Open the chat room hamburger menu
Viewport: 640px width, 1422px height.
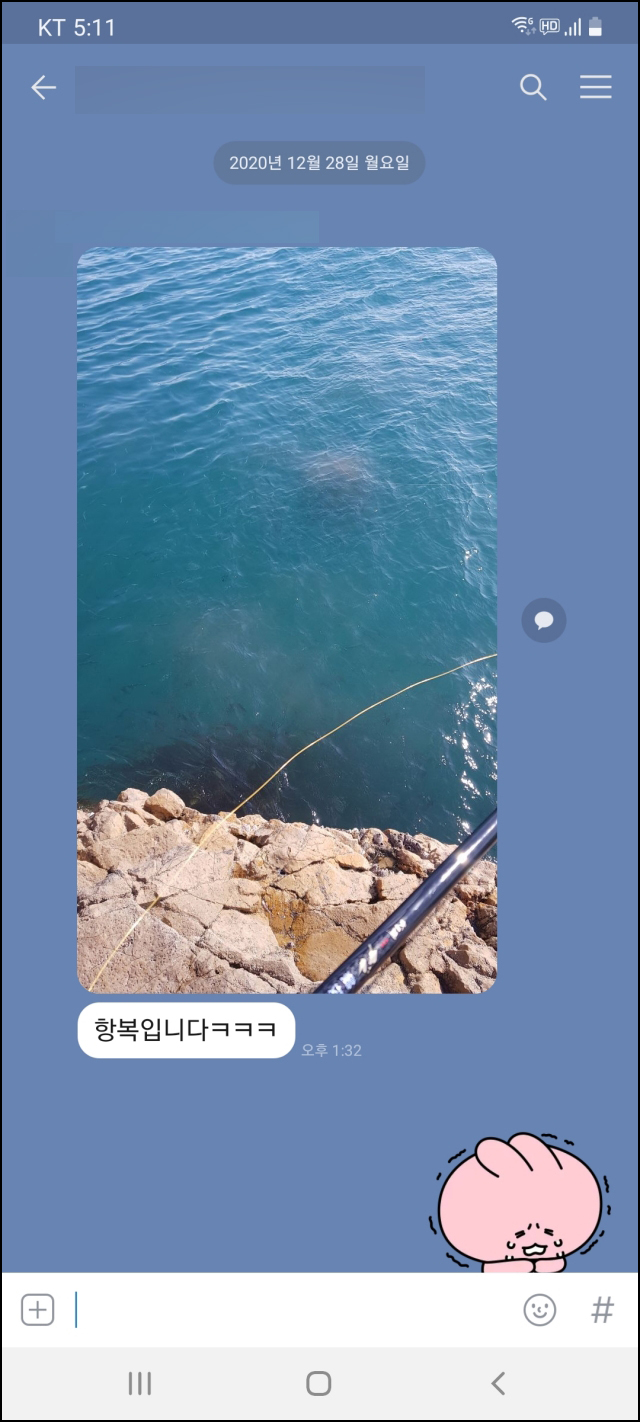[595, 88]
